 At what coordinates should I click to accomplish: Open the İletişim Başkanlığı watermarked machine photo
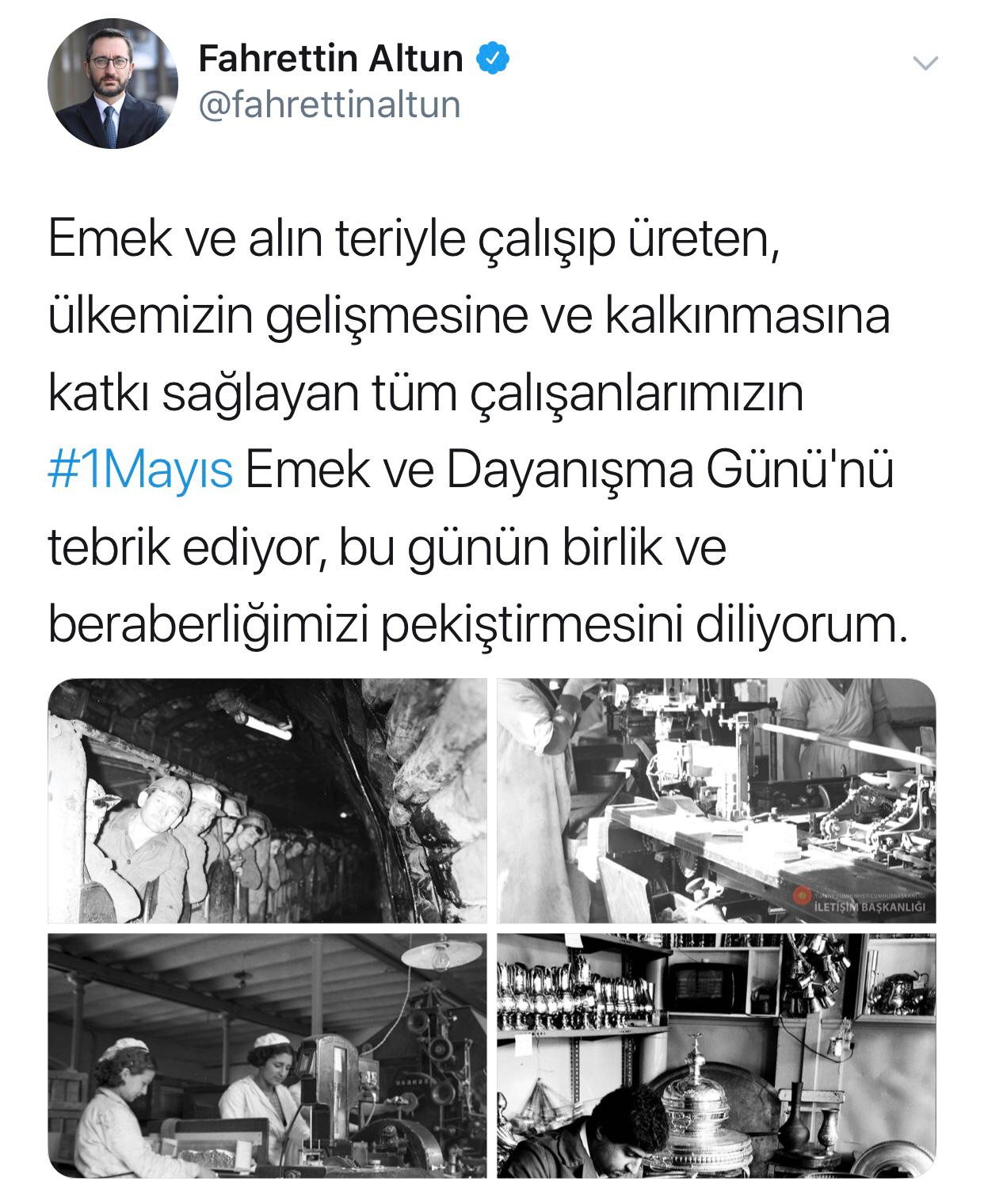click(x=716, y=800)
